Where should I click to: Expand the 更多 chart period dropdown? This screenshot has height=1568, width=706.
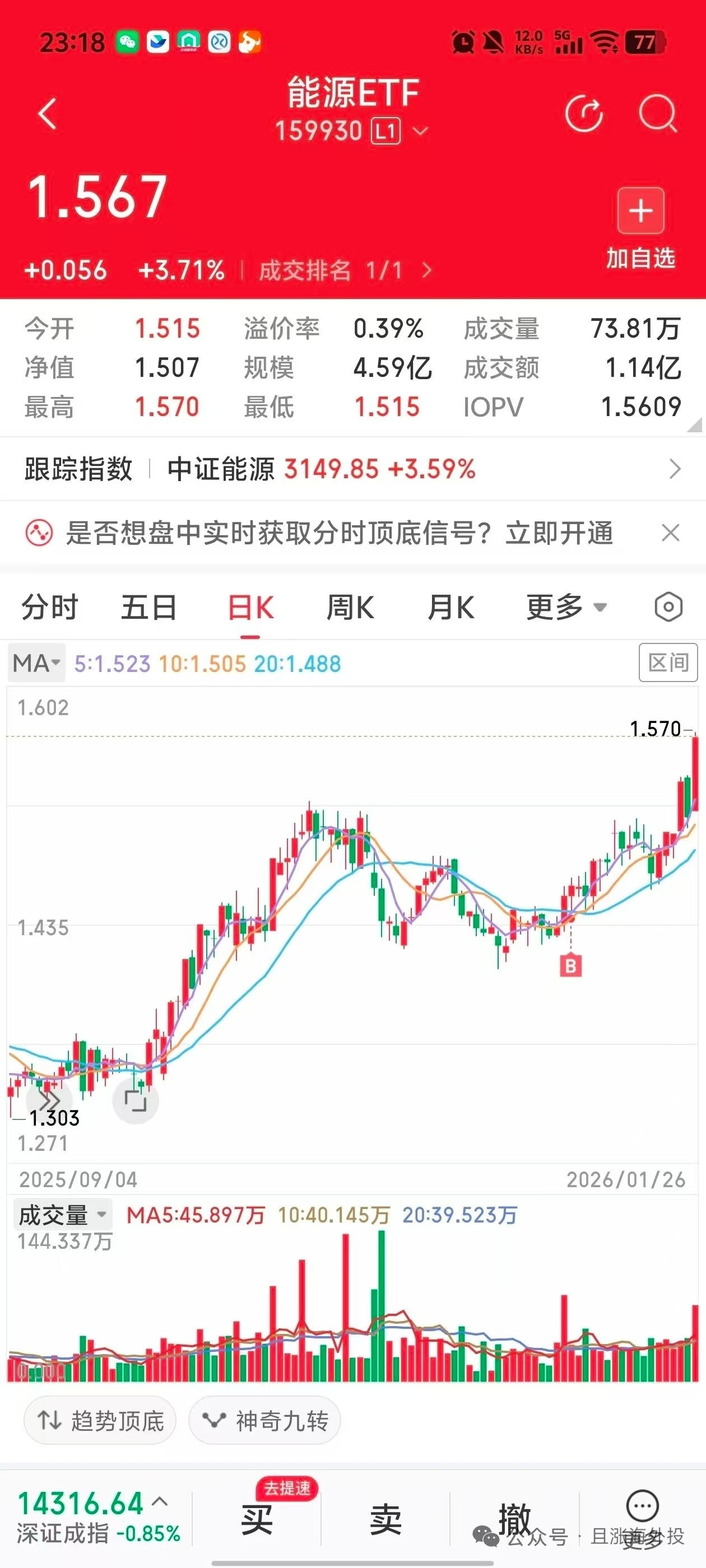[566, 608]
